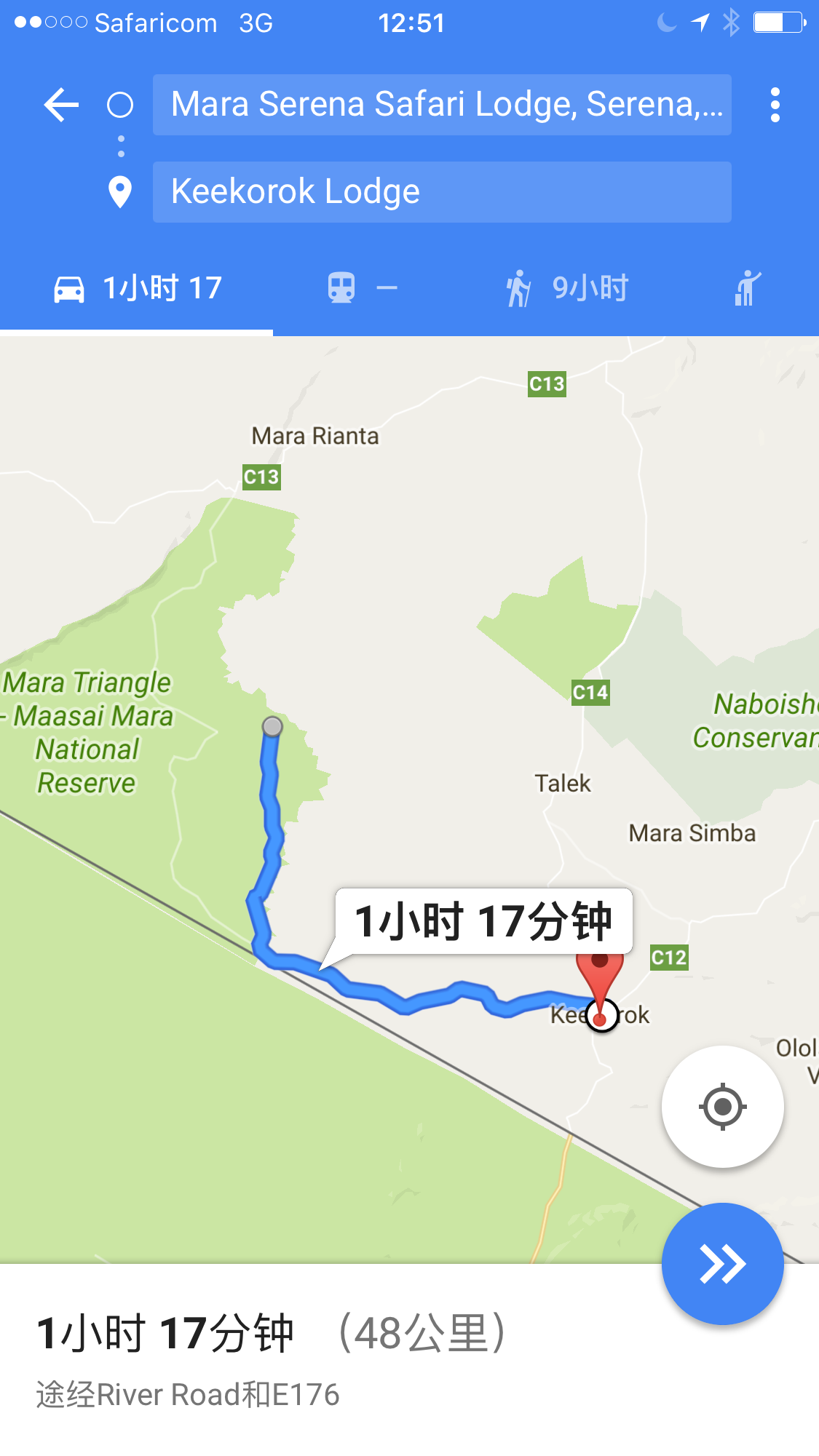This screenshot has width=819, height=1456.
Task: Switch to the ride hailing tab
Action: (x=747, y=288)
